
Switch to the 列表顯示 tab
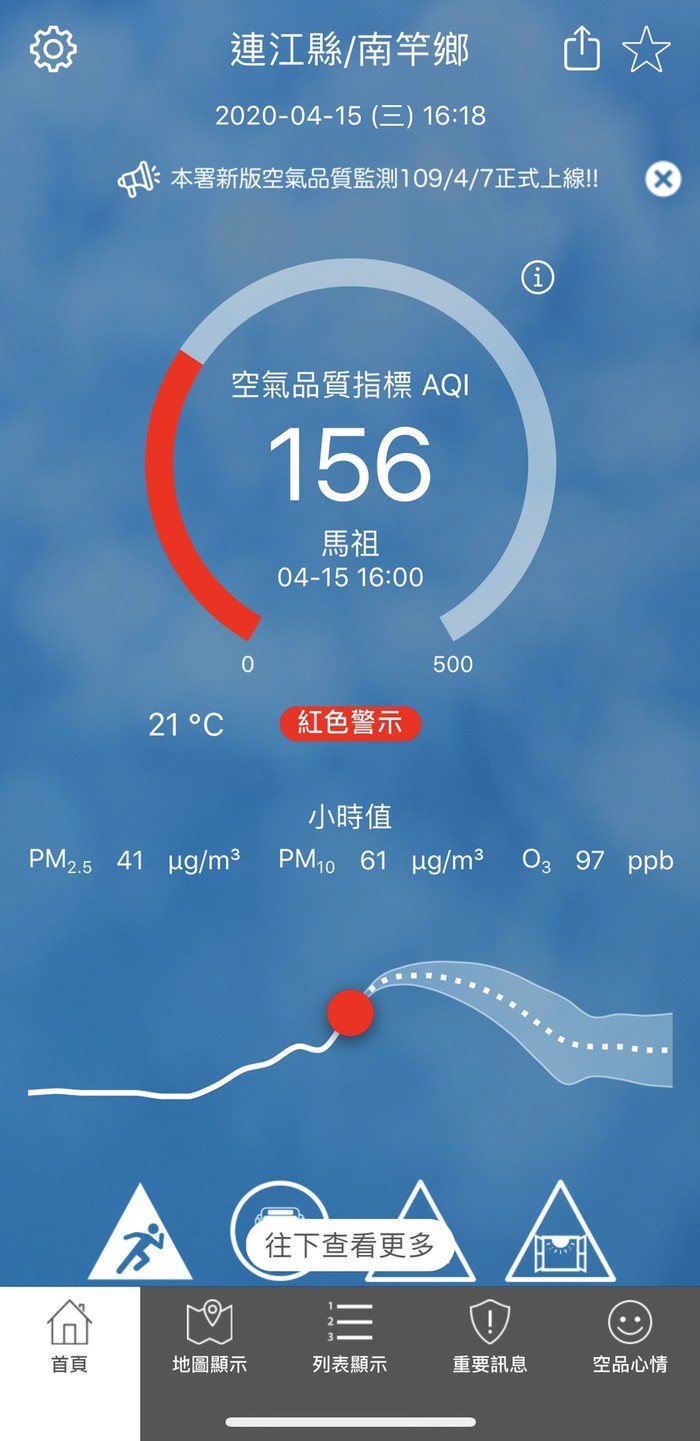tap(350, 1338)
